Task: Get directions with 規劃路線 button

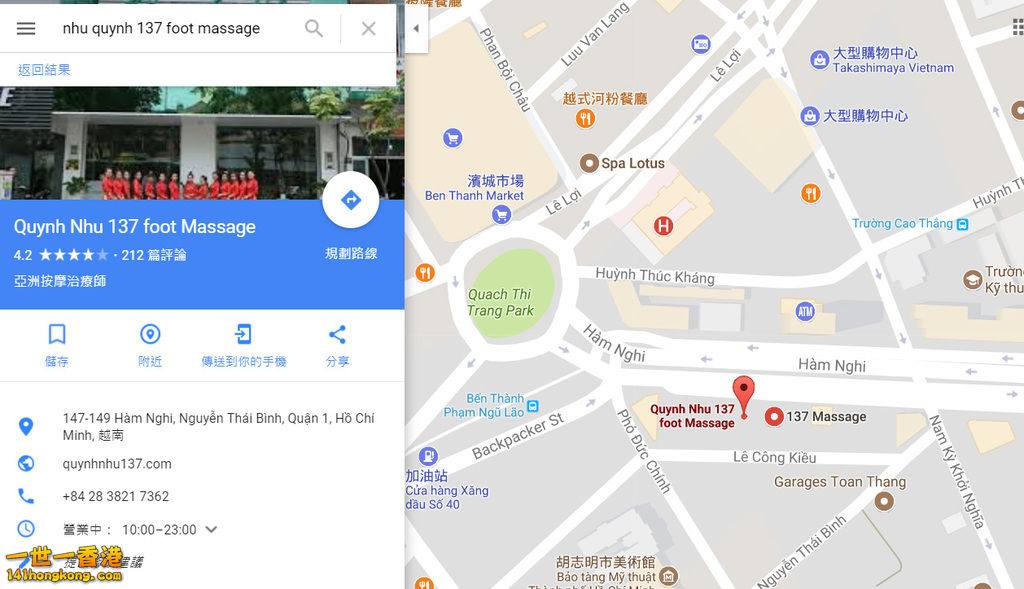Action: pos(350,201)
